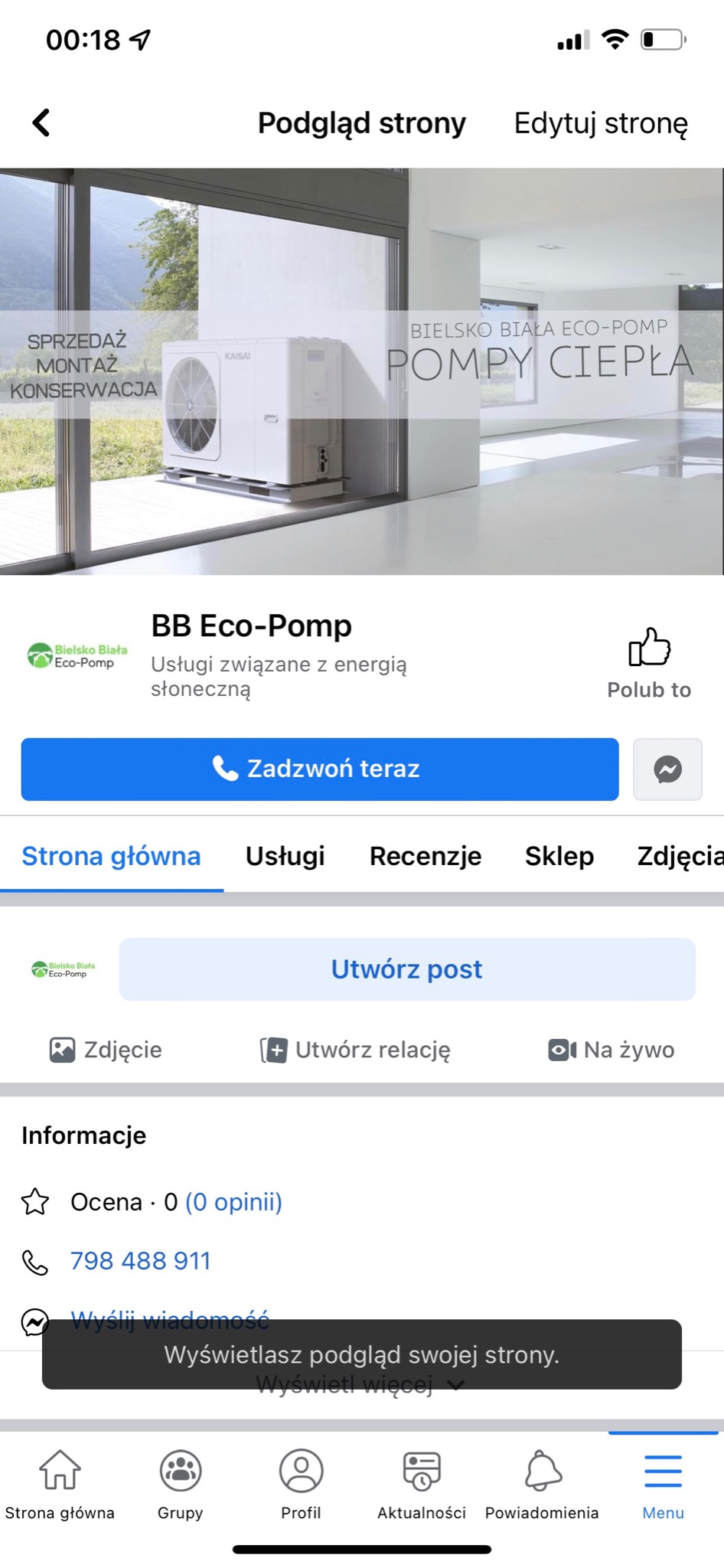Call the 798 488 911 phone link
724x1568 pixels.
141,1260
